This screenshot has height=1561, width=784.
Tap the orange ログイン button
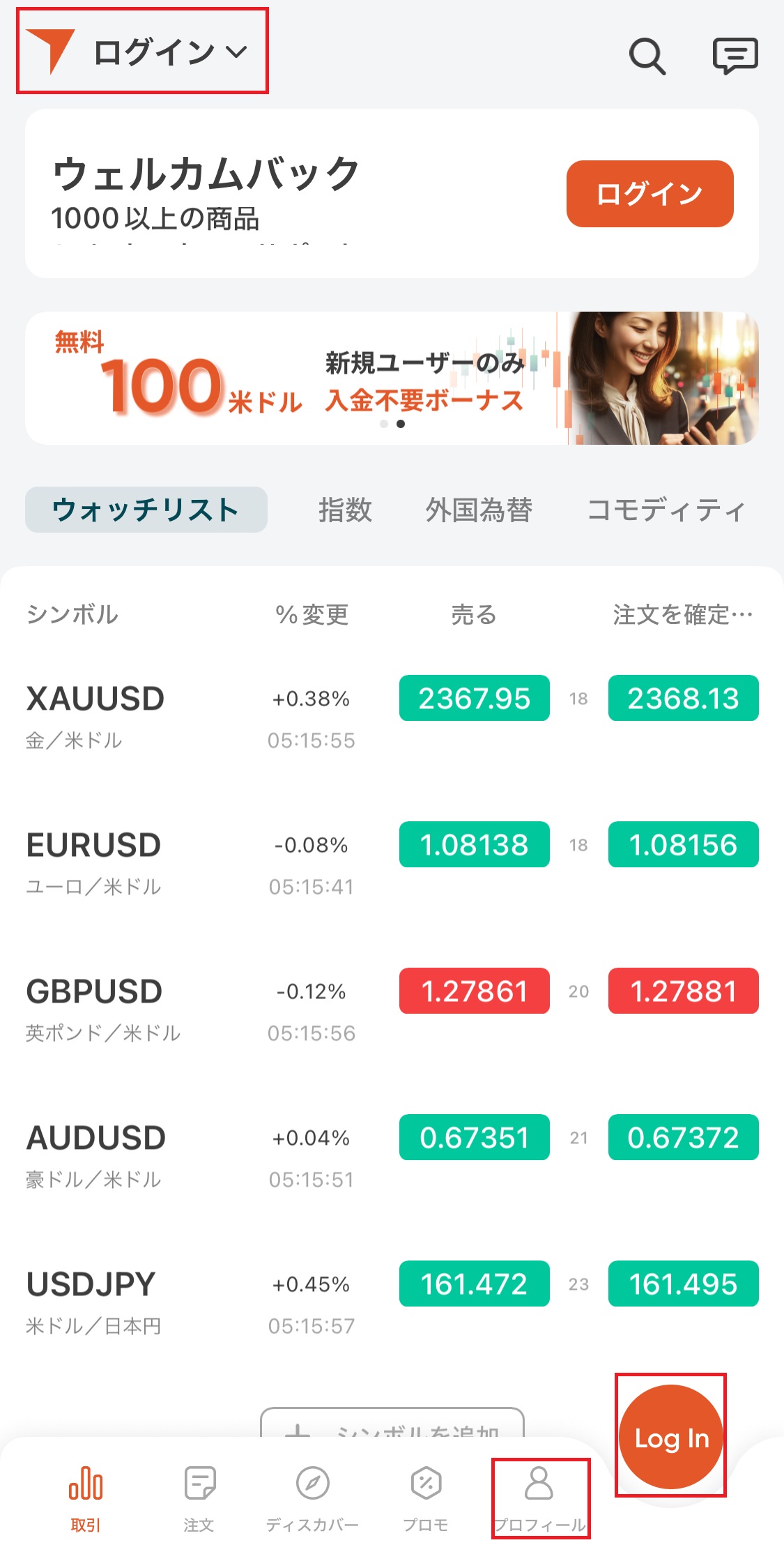pyautogui.click(x=650, y=194)
